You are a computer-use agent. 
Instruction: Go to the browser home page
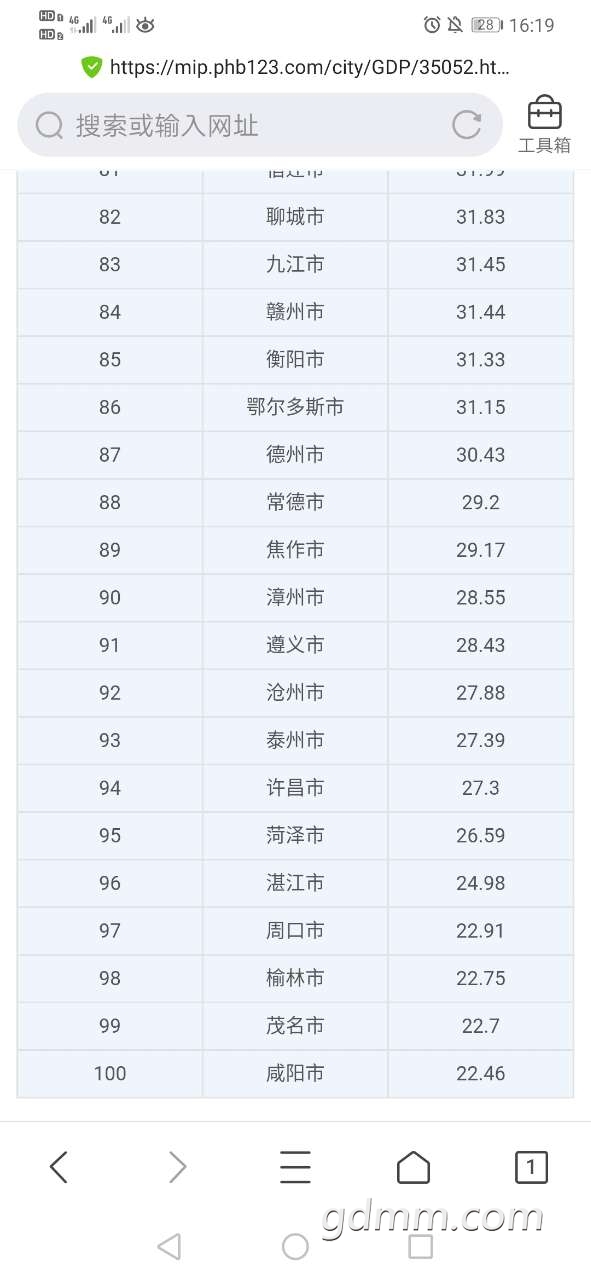[413, 1167]
